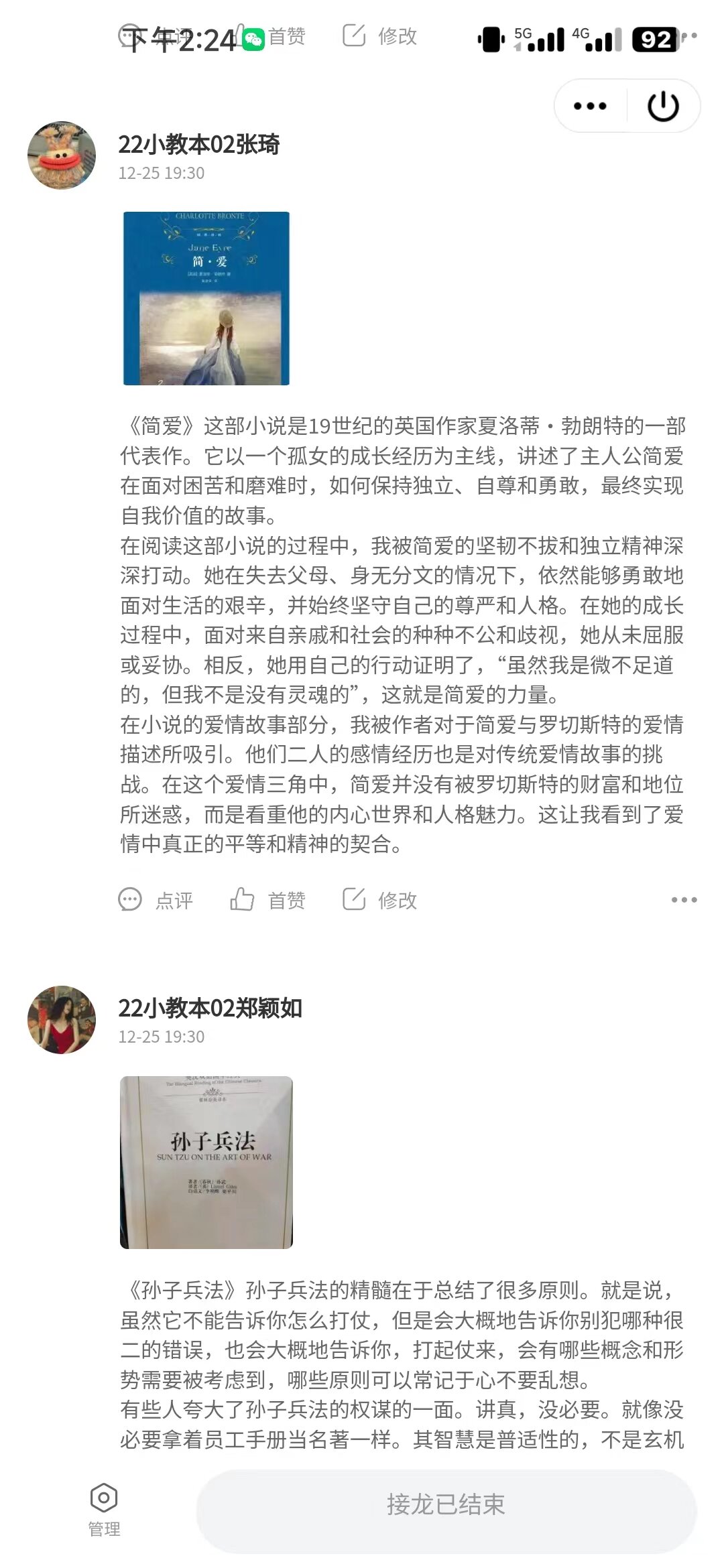The image size is (724, 1568).
Task: Tap the 接龙已结束 button
Action: tap(446, 1504)
